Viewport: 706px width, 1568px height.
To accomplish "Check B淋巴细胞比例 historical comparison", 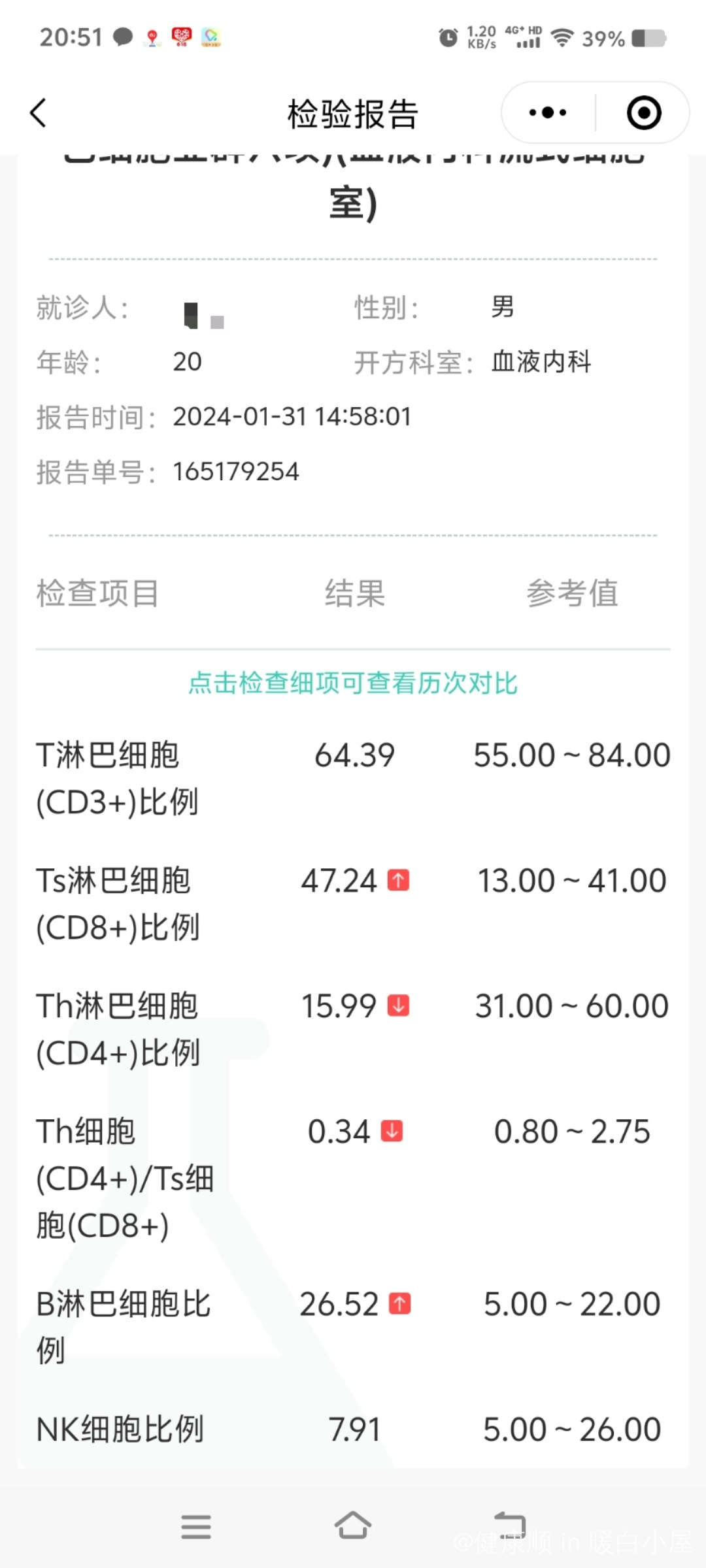I will pyautogui.click(x=353, y=1328).
